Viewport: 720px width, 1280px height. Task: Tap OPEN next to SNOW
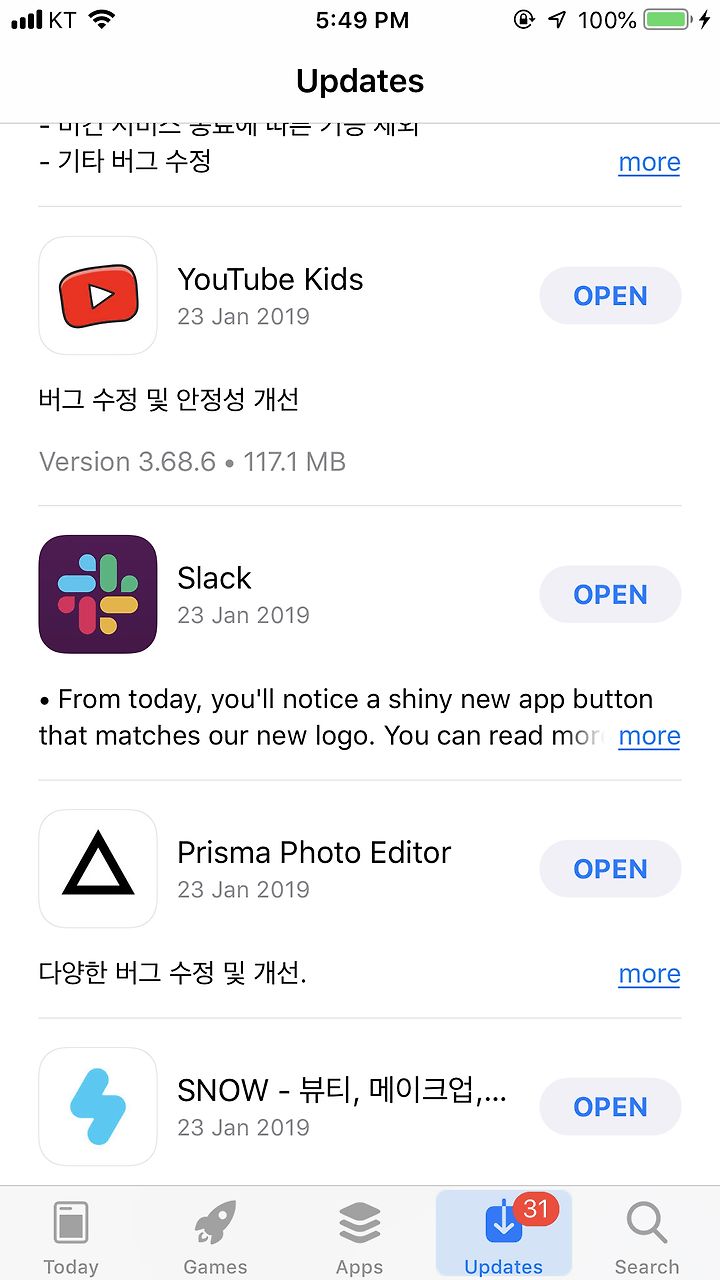[610, 1107]
